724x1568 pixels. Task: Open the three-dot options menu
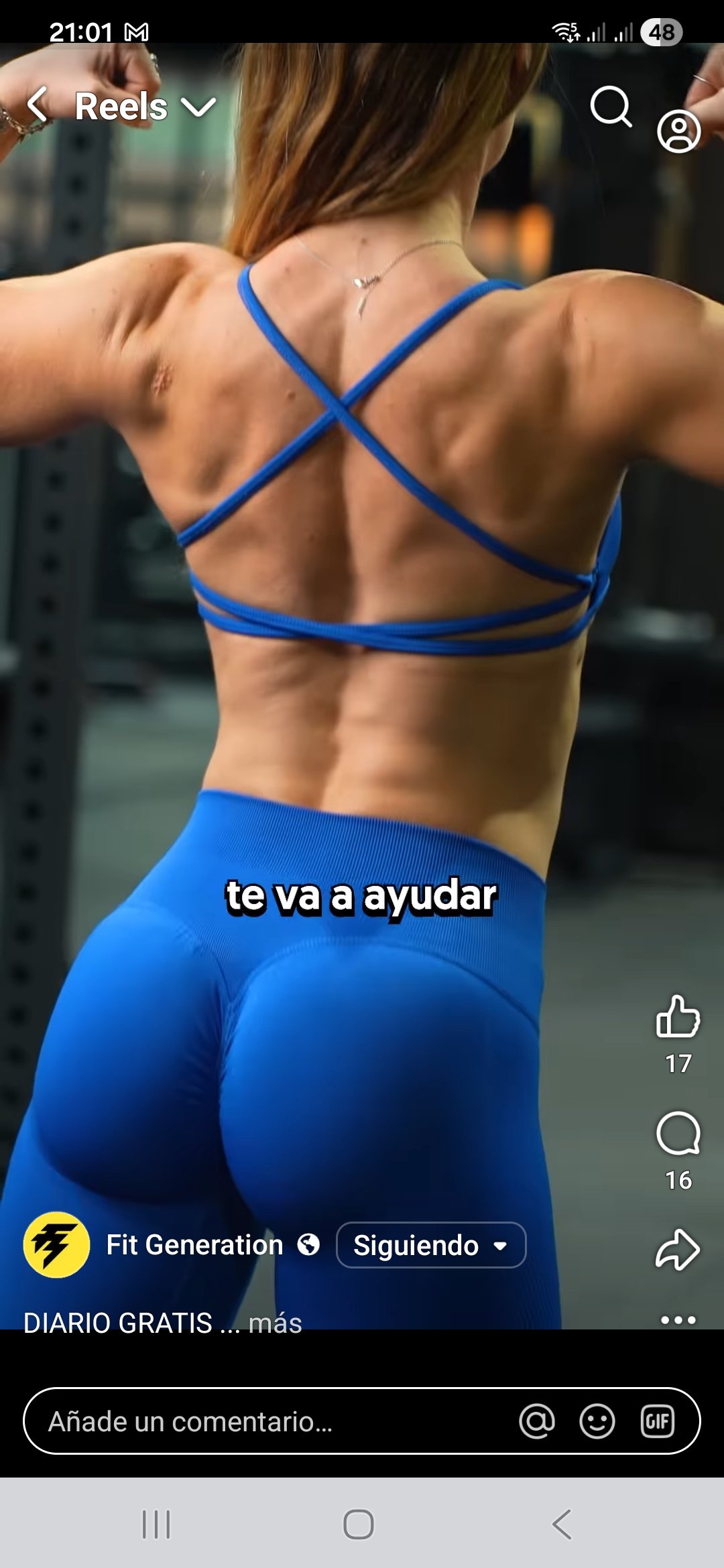[x=678, y=1320]
